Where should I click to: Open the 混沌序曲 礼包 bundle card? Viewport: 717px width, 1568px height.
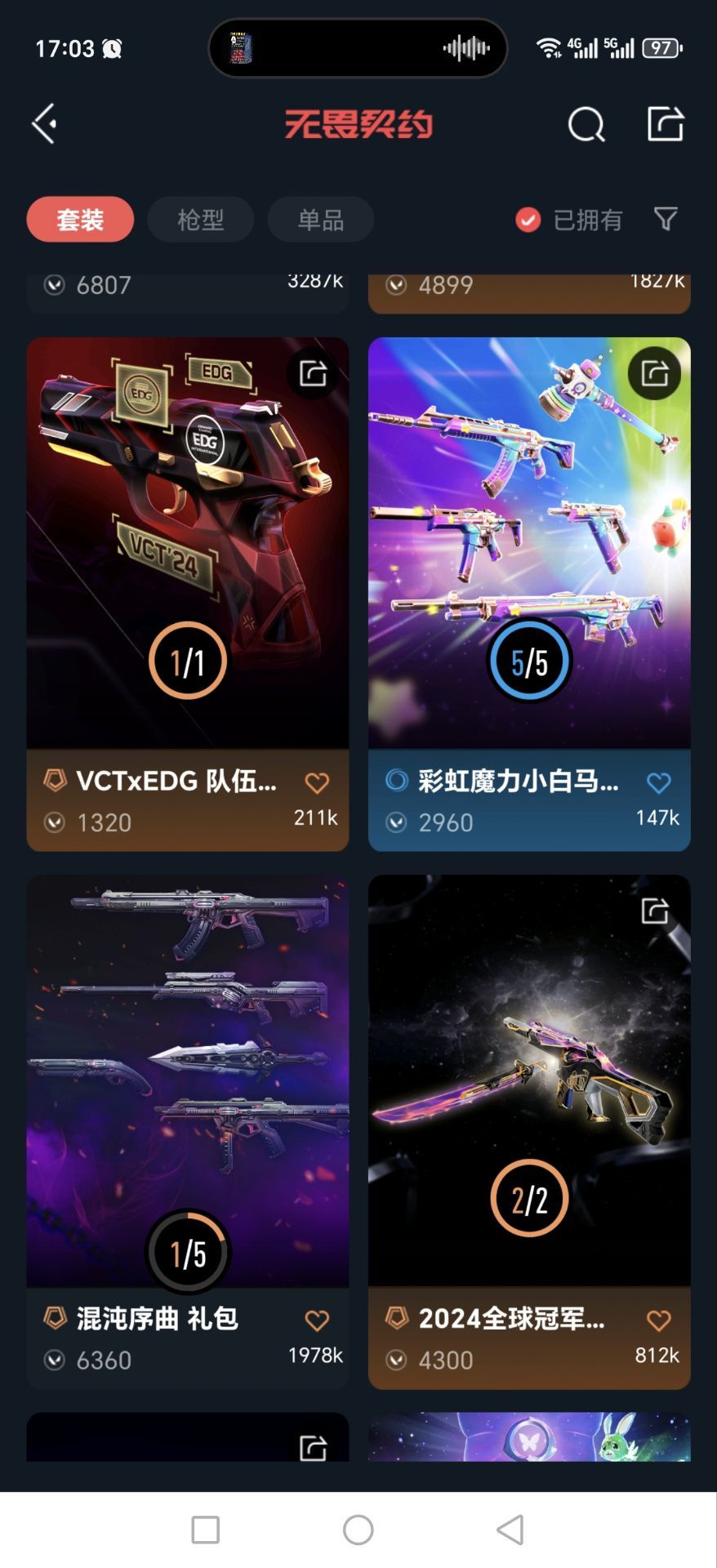tap(188, 1132)
